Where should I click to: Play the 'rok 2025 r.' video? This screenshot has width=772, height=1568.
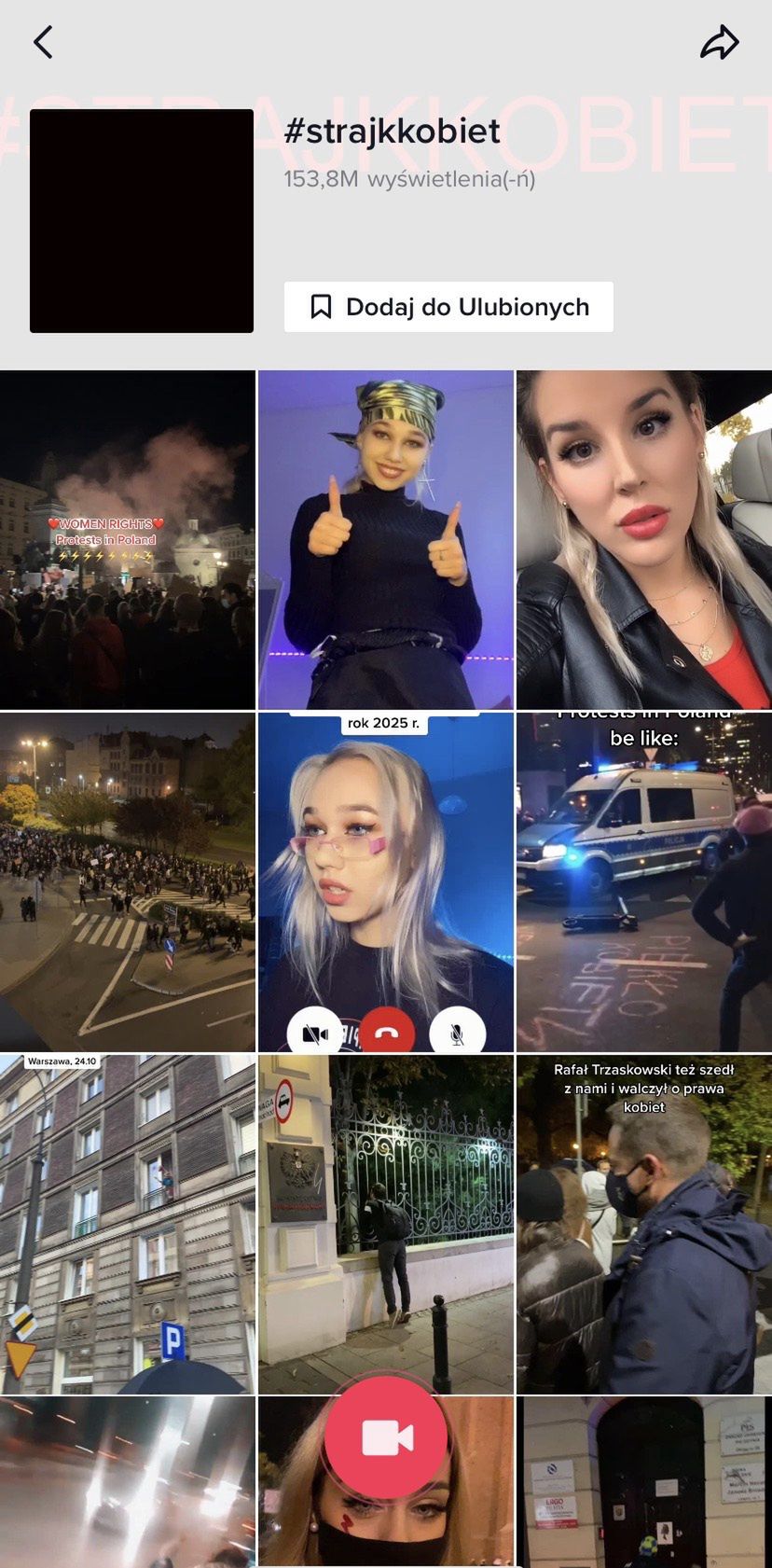[x=385, y=881]
